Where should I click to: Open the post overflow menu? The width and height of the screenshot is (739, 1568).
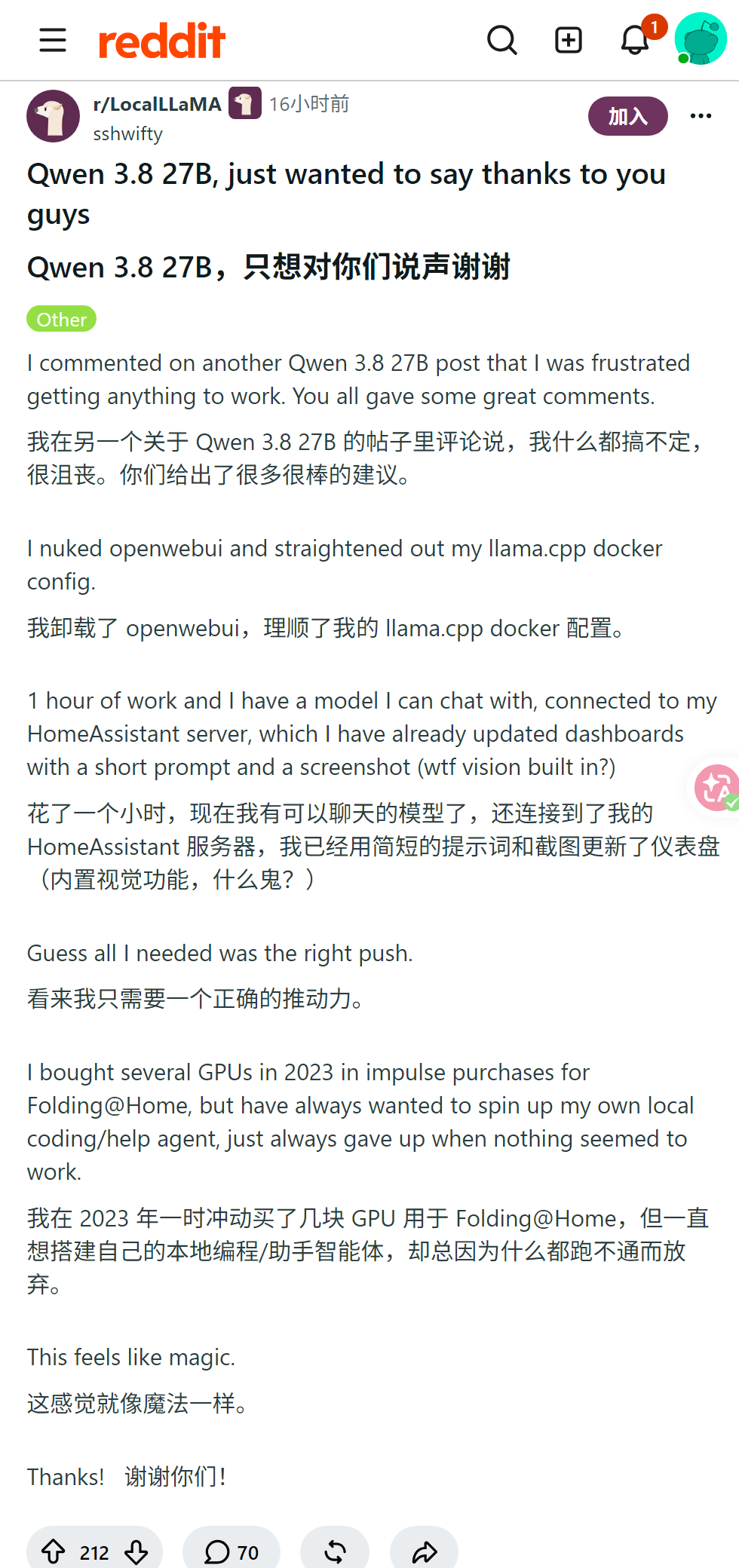[701, 116]
